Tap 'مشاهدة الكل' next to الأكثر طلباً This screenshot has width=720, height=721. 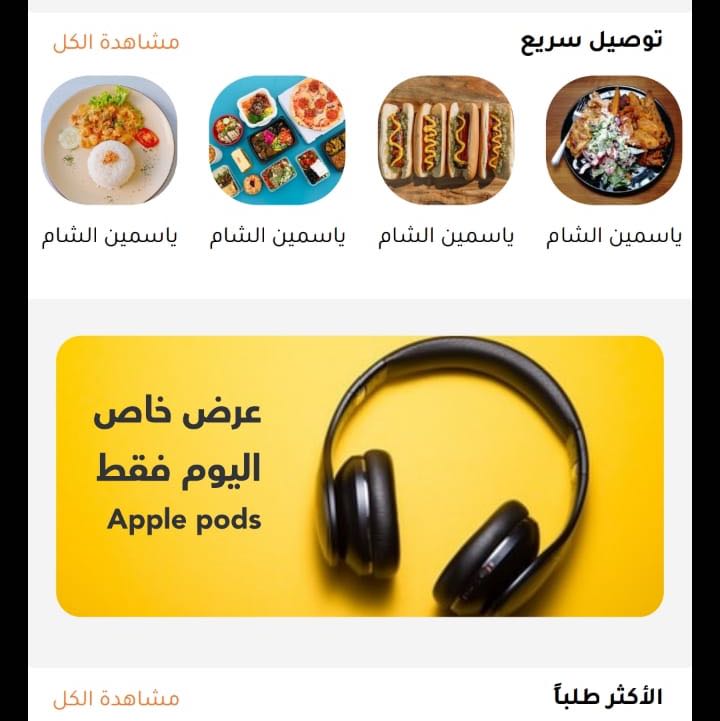point(116,698)
